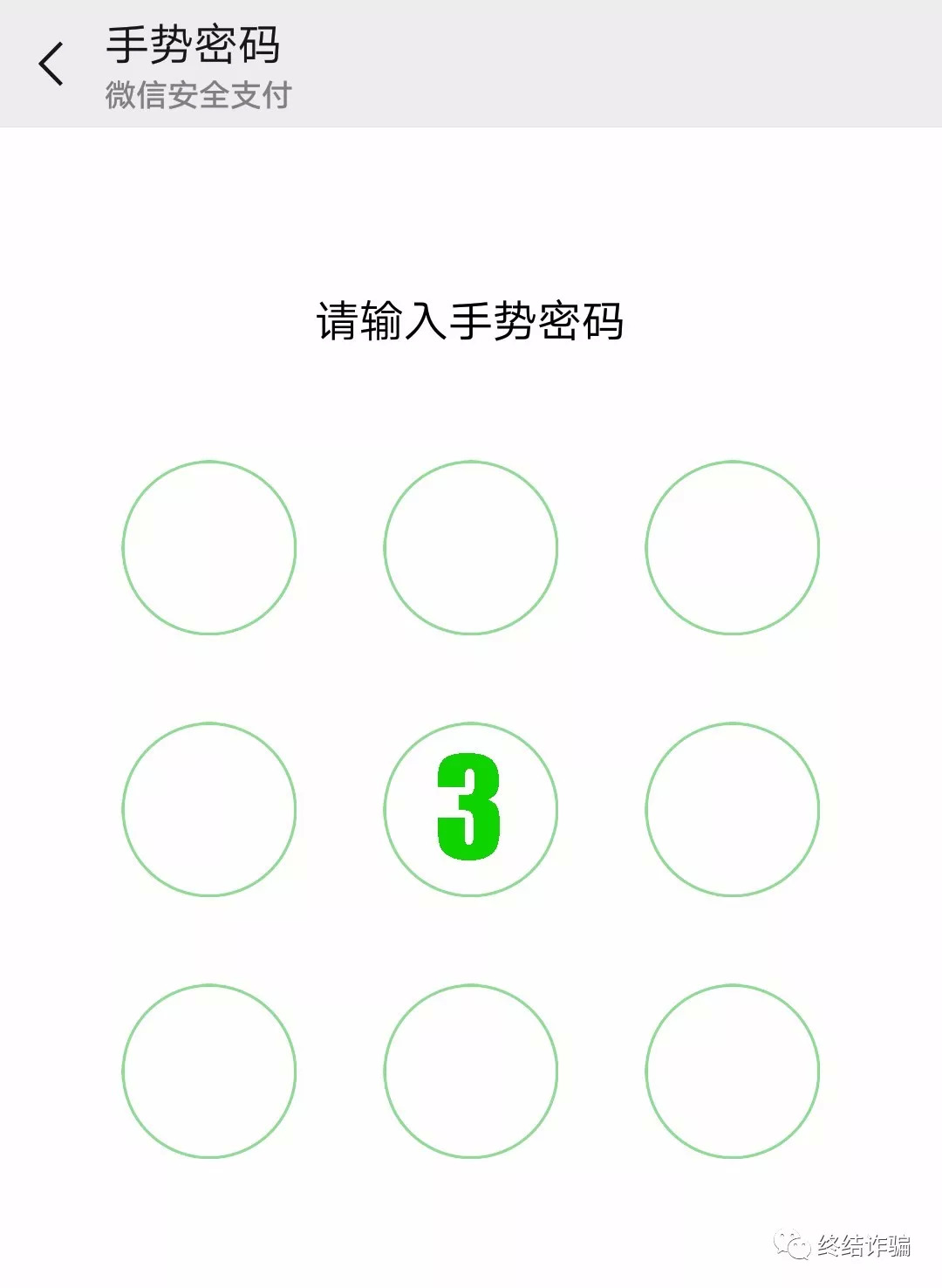Tap the pattern circle marked 3
Image resolution: width=942 pixels, height=1288 pixels.
pyautogui.click(x=470, y=809)
